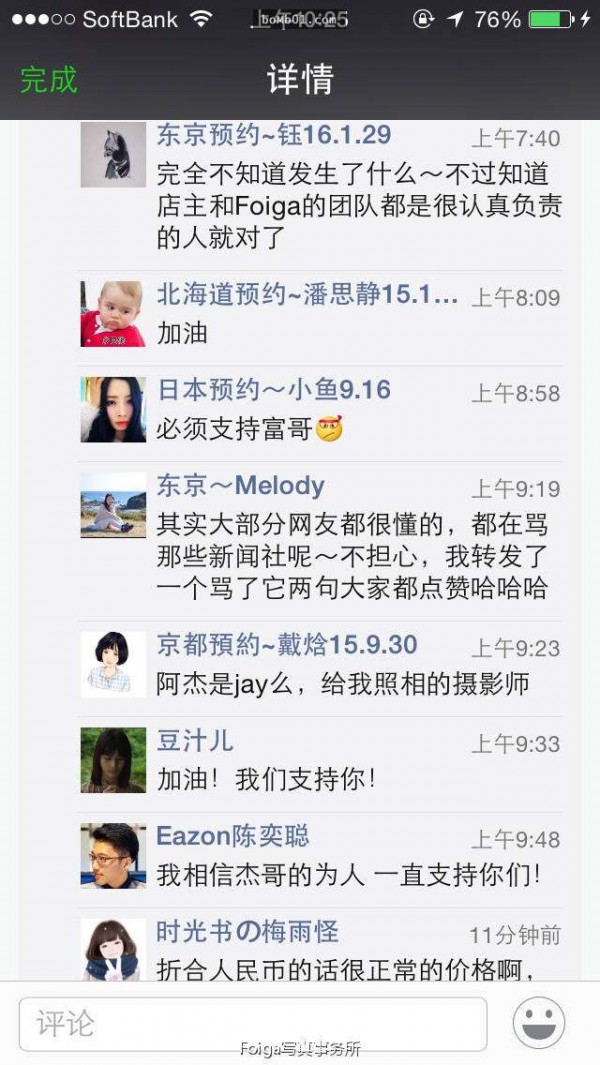Image resolution: width=600 pixels, height=1065 pixels.
Task: Tap the avatar beside 东京~Melody's comment
Action: pos(113,505)
